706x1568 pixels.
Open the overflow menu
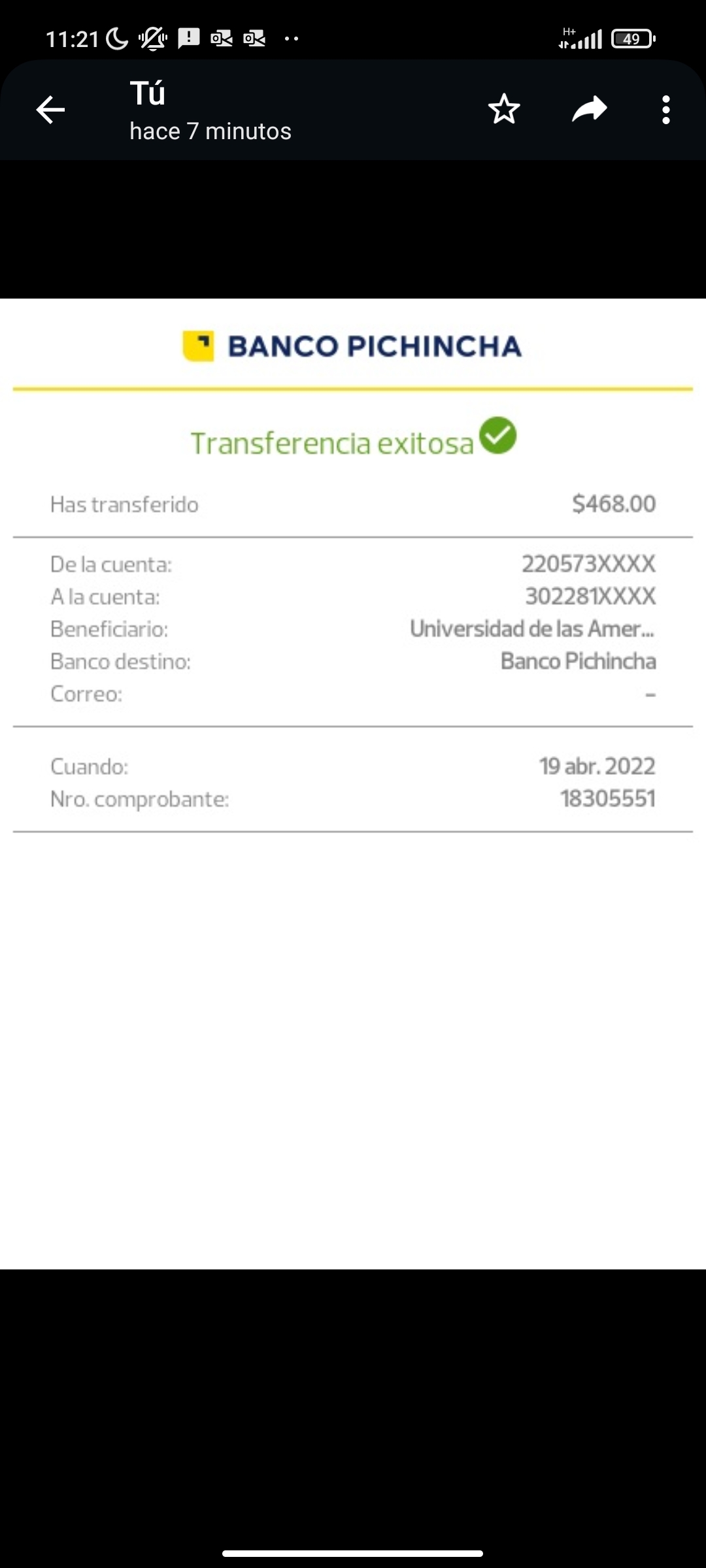click(x=665, y=110)
